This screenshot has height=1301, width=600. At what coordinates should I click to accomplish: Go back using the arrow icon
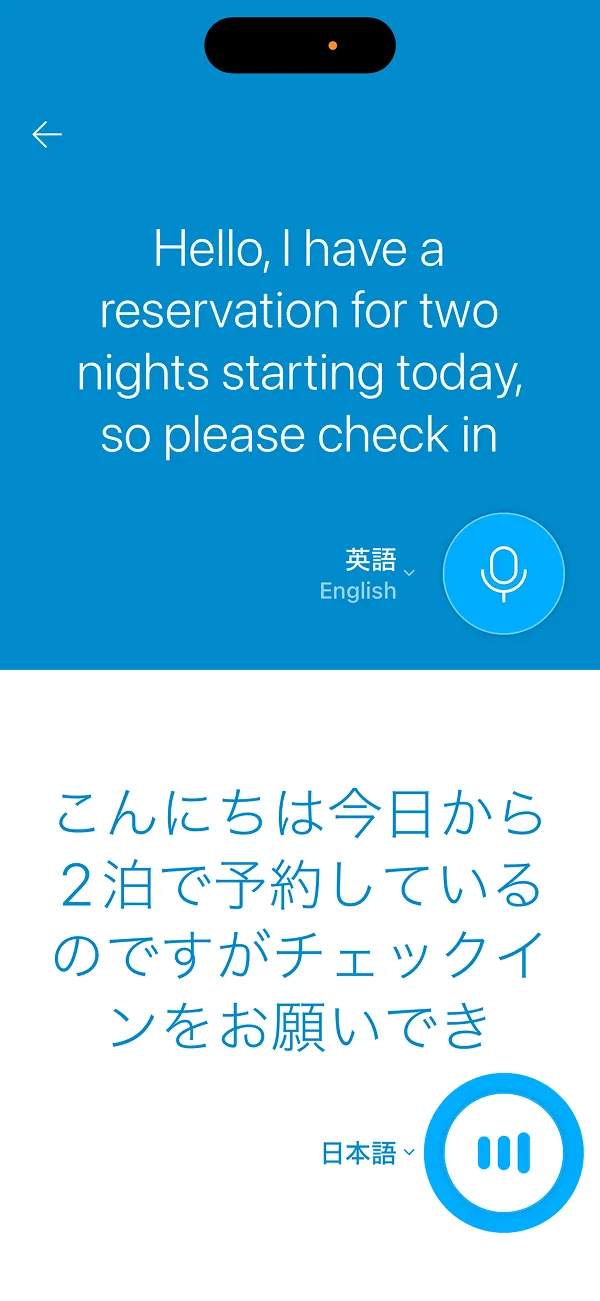(x=47, y=134)
